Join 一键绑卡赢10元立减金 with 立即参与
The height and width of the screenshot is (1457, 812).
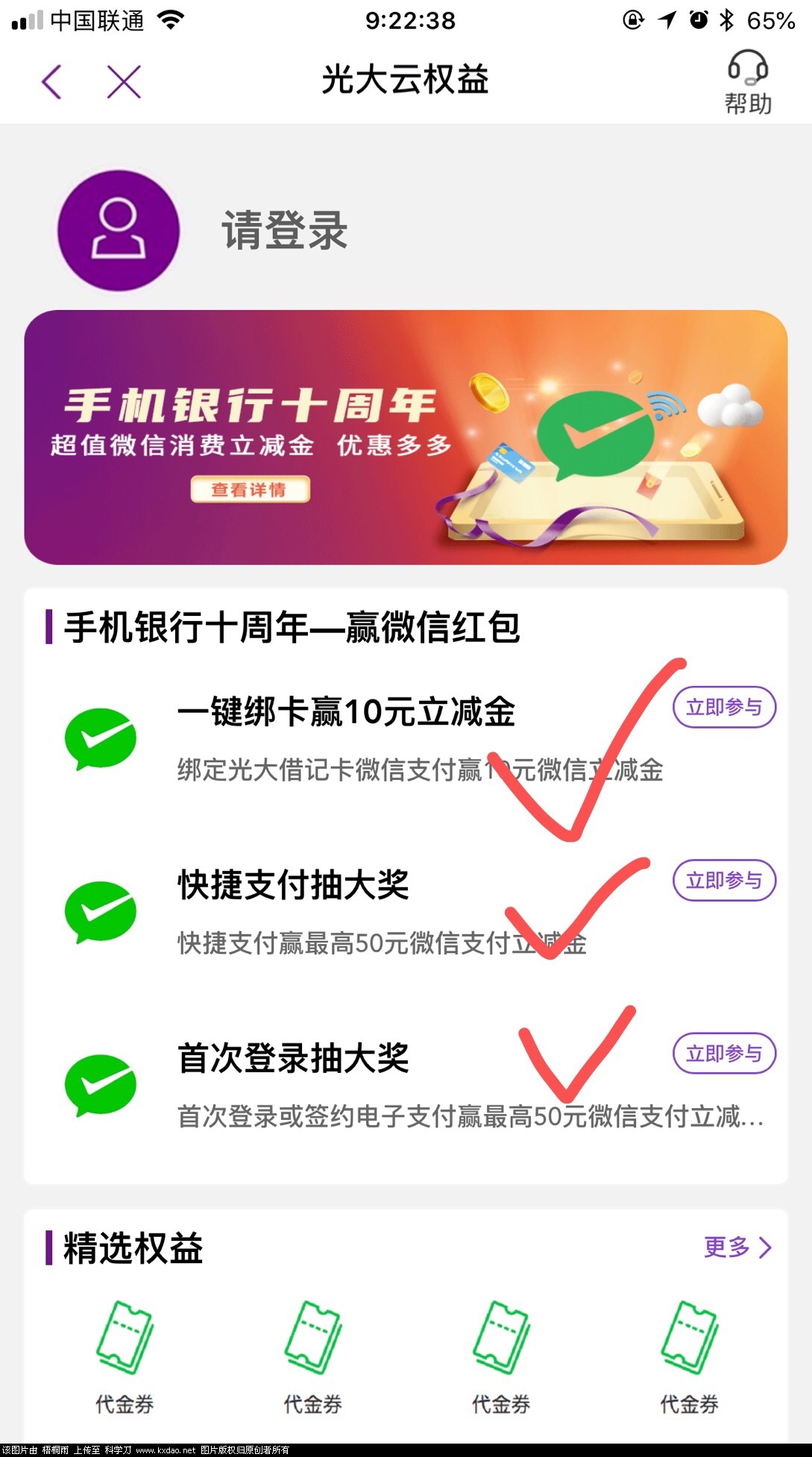point(724,707)
